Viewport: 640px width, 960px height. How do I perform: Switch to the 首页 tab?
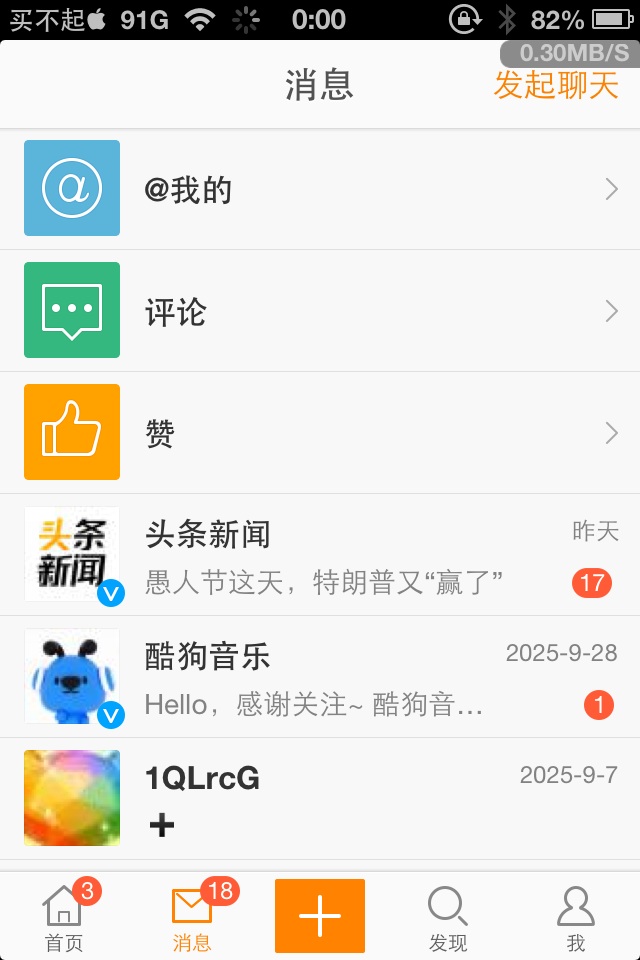[x=64, y=917]
